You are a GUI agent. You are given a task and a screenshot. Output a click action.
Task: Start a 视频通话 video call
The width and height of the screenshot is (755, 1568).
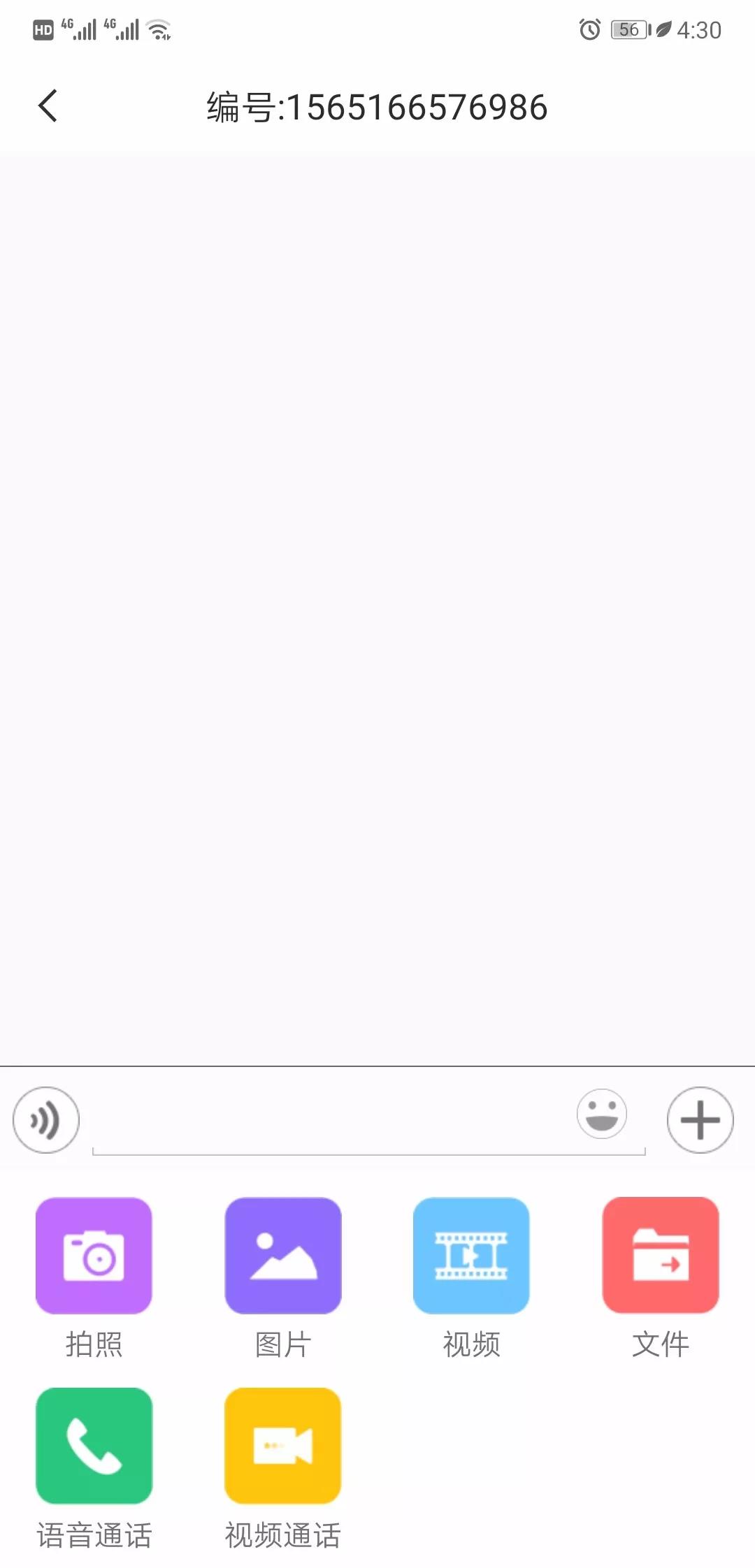282,1445
